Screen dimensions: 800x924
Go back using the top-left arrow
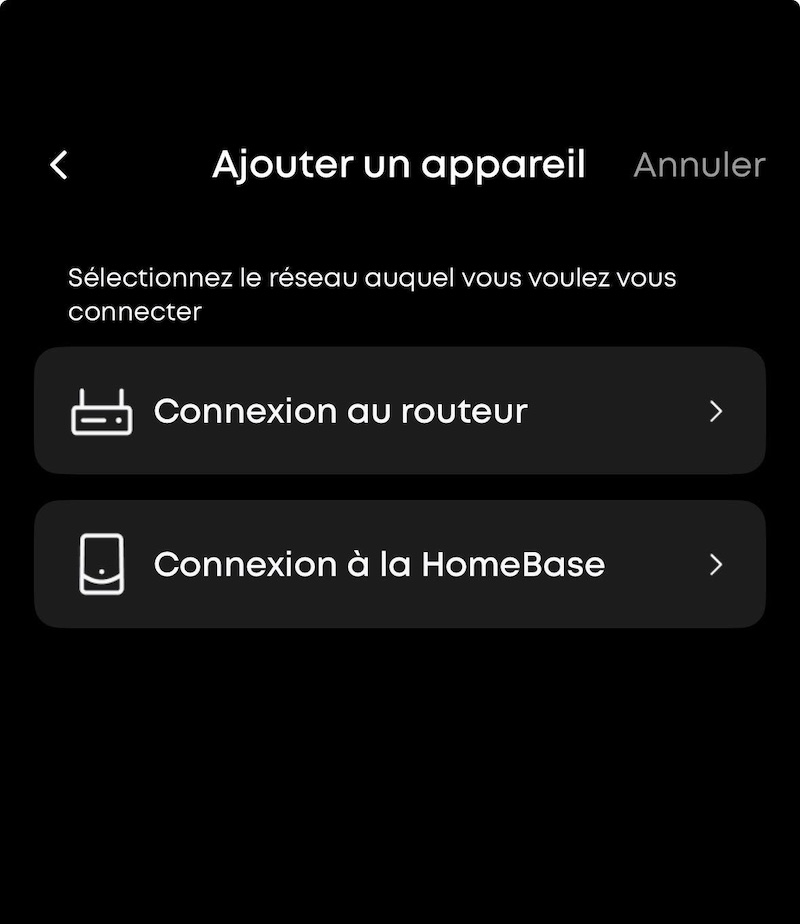(x=59, y=165)
